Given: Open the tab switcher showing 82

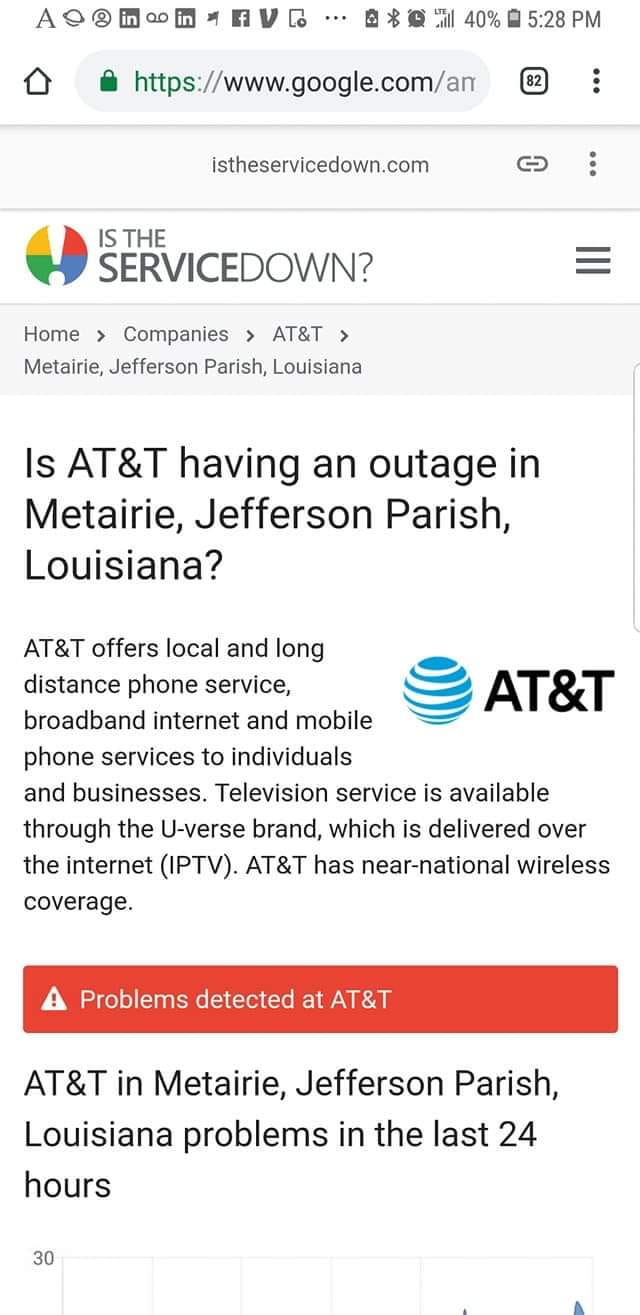Looking at the screenshot, I should [x=534, y=81].
